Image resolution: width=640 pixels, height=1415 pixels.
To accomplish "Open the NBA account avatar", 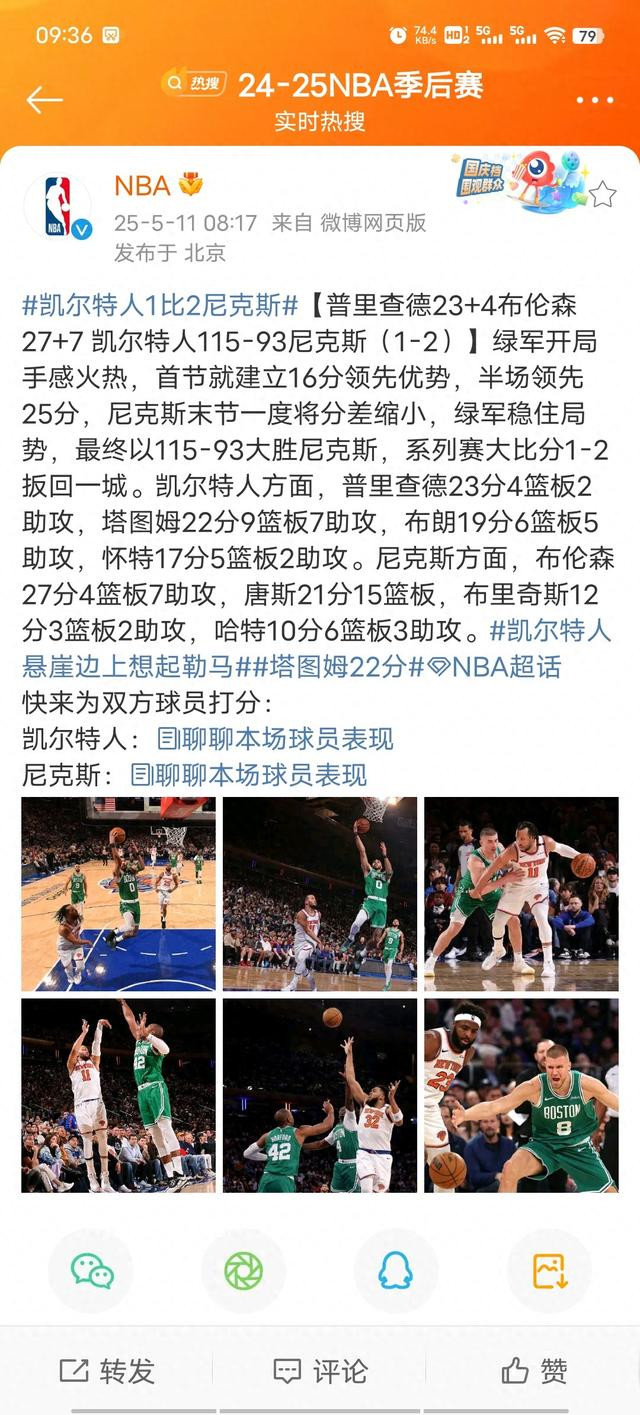I will pyautogui.click(x=58, y=207).
